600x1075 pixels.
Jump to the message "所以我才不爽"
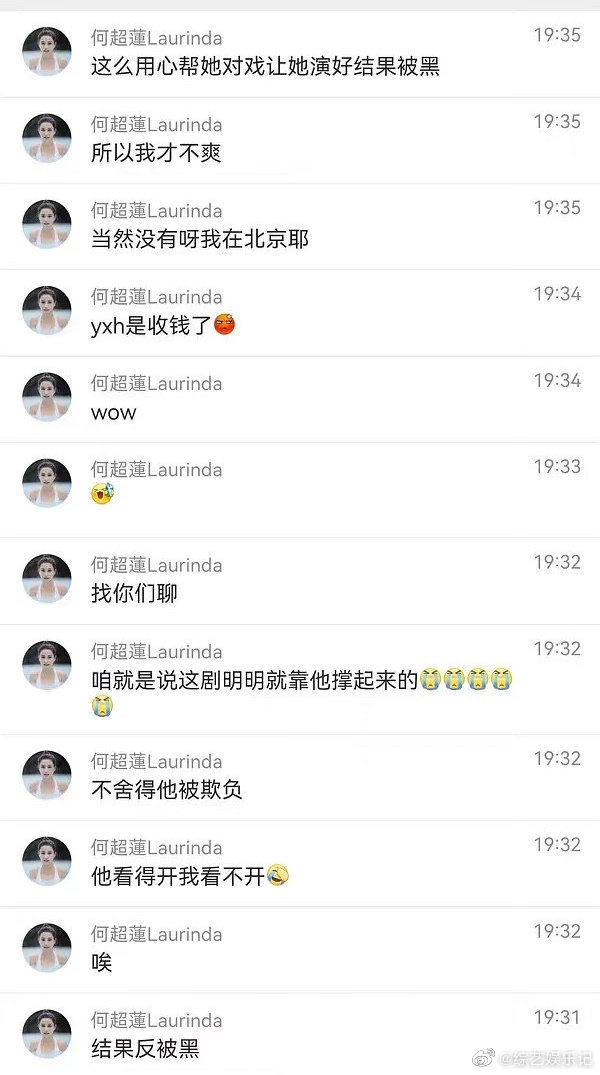(x=156, y=153)
